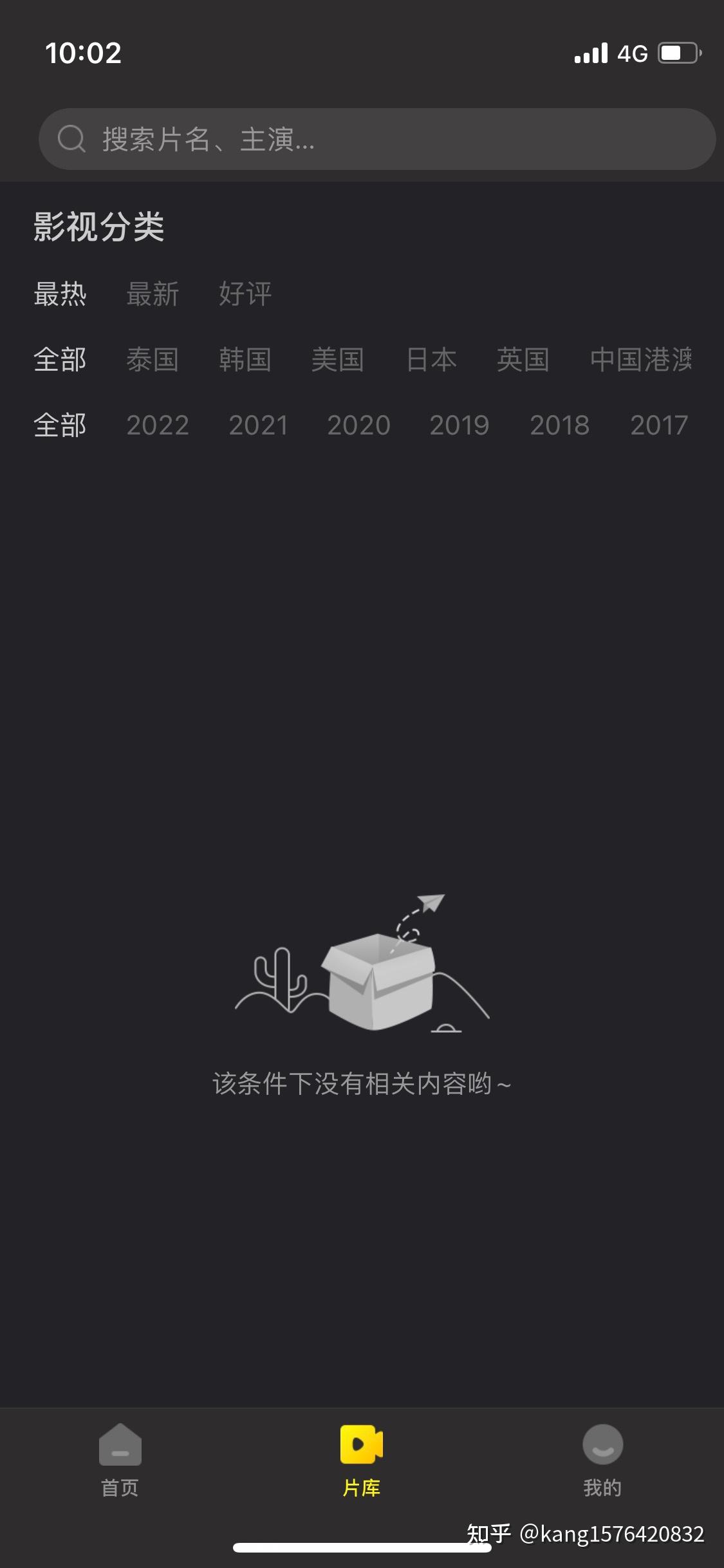Switch to the 片库 library tab
The image size is (724, 1568).
click(x=362, y=1461)
